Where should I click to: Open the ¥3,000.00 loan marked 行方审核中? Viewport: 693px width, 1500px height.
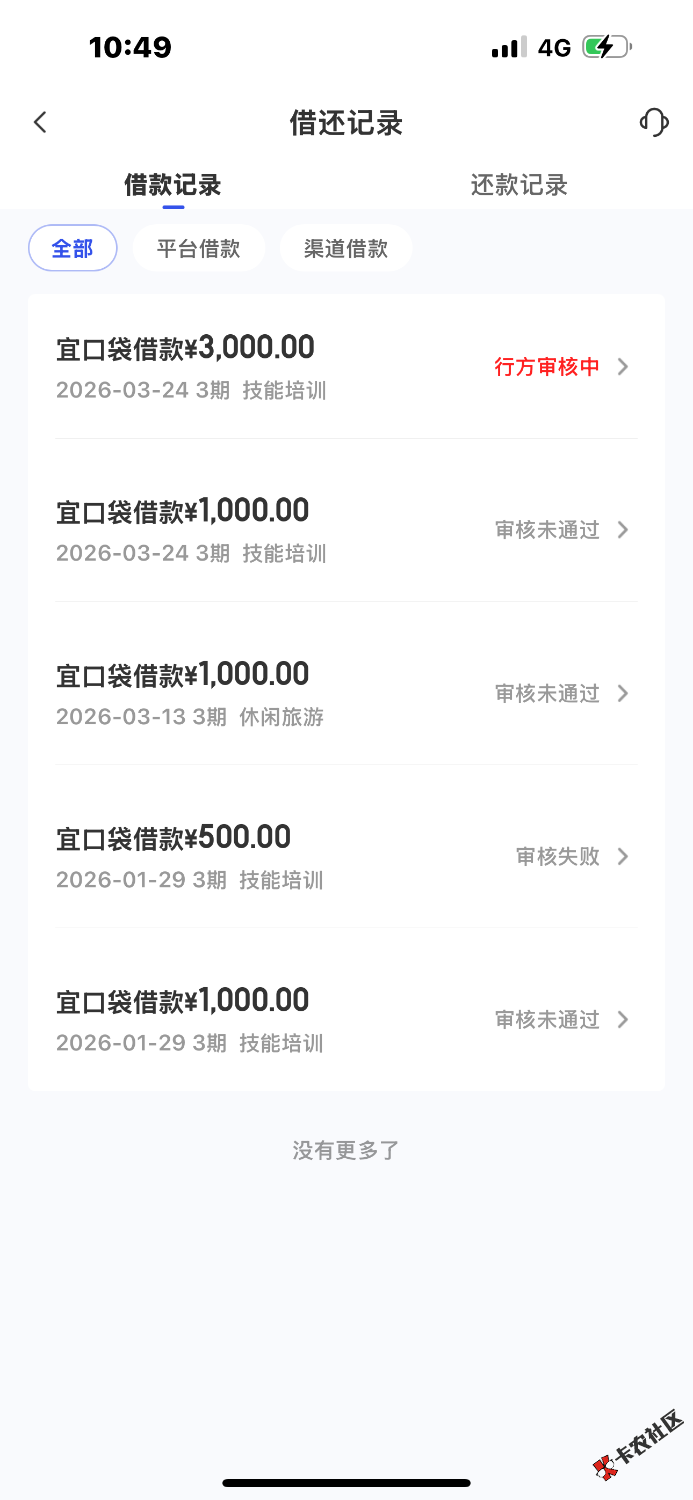coord(346,366)
